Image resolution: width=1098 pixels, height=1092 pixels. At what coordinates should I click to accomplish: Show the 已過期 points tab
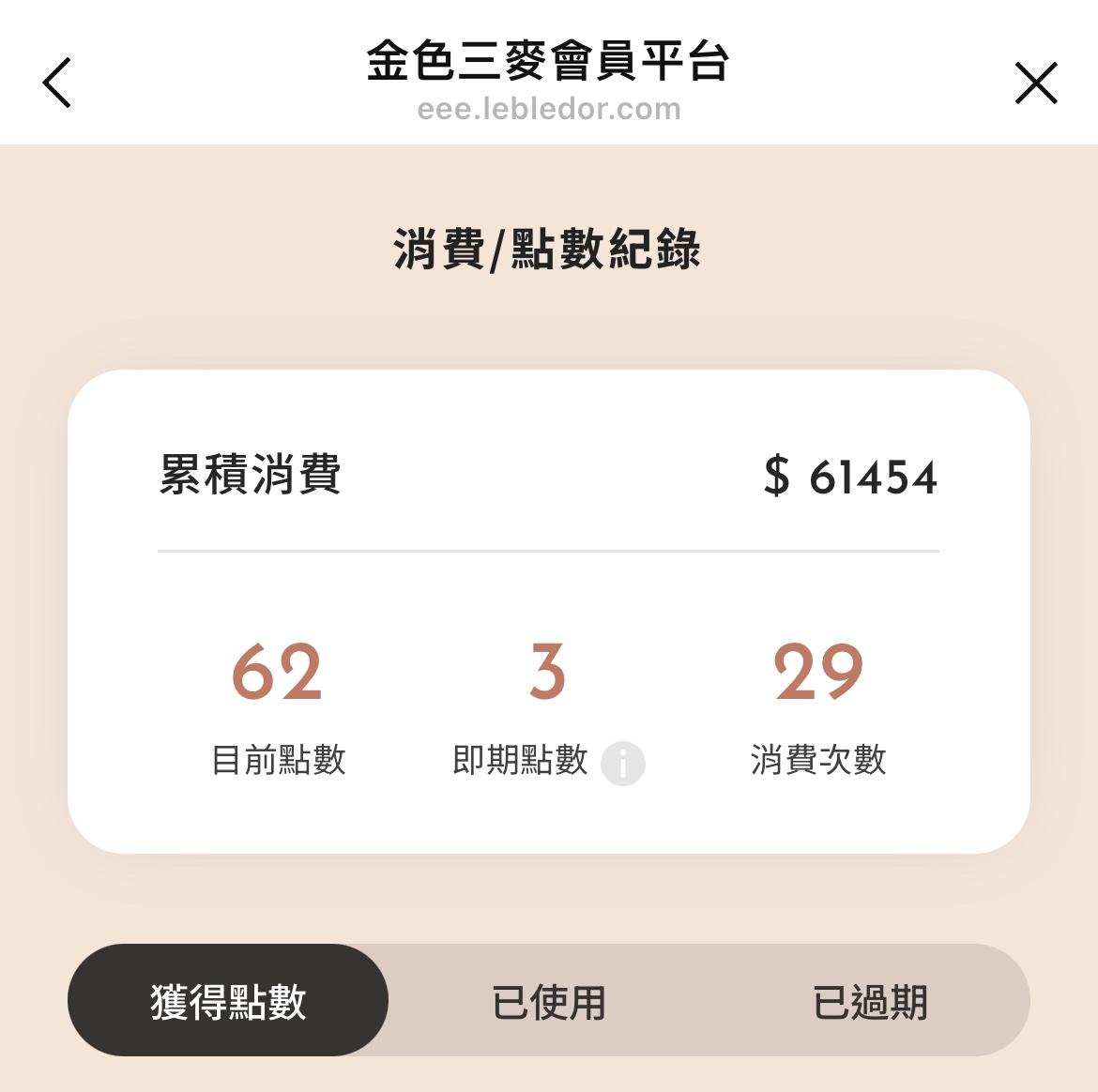coord(870,1001)
